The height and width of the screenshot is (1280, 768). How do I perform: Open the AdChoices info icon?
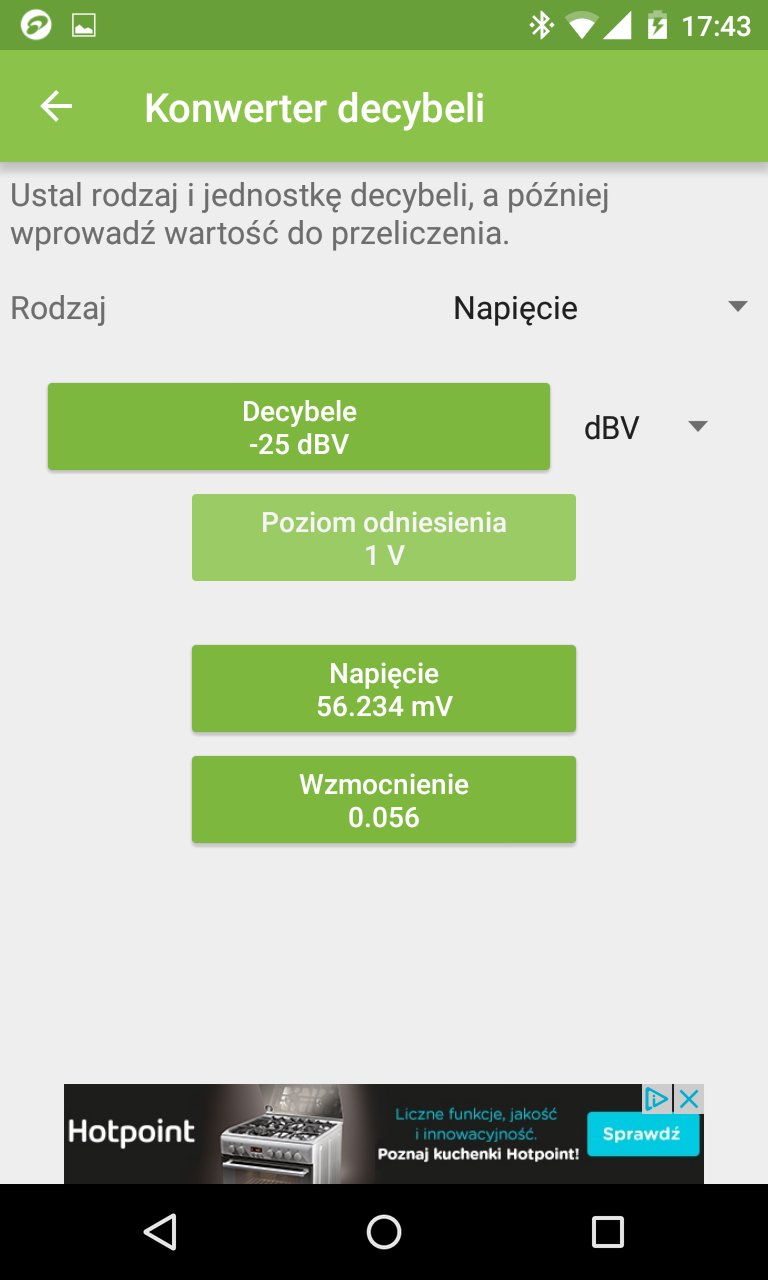pyautogui.click(x=656, y=1099)
